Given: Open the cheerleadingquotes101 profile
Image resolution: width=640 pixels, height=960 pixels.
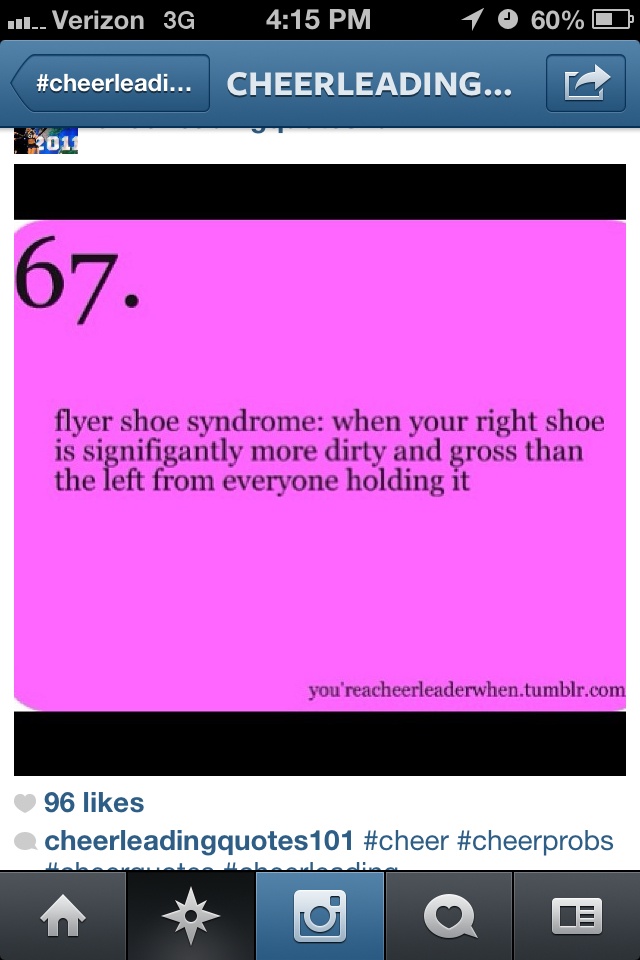Looking at the screenshot, I should (199, 840).
